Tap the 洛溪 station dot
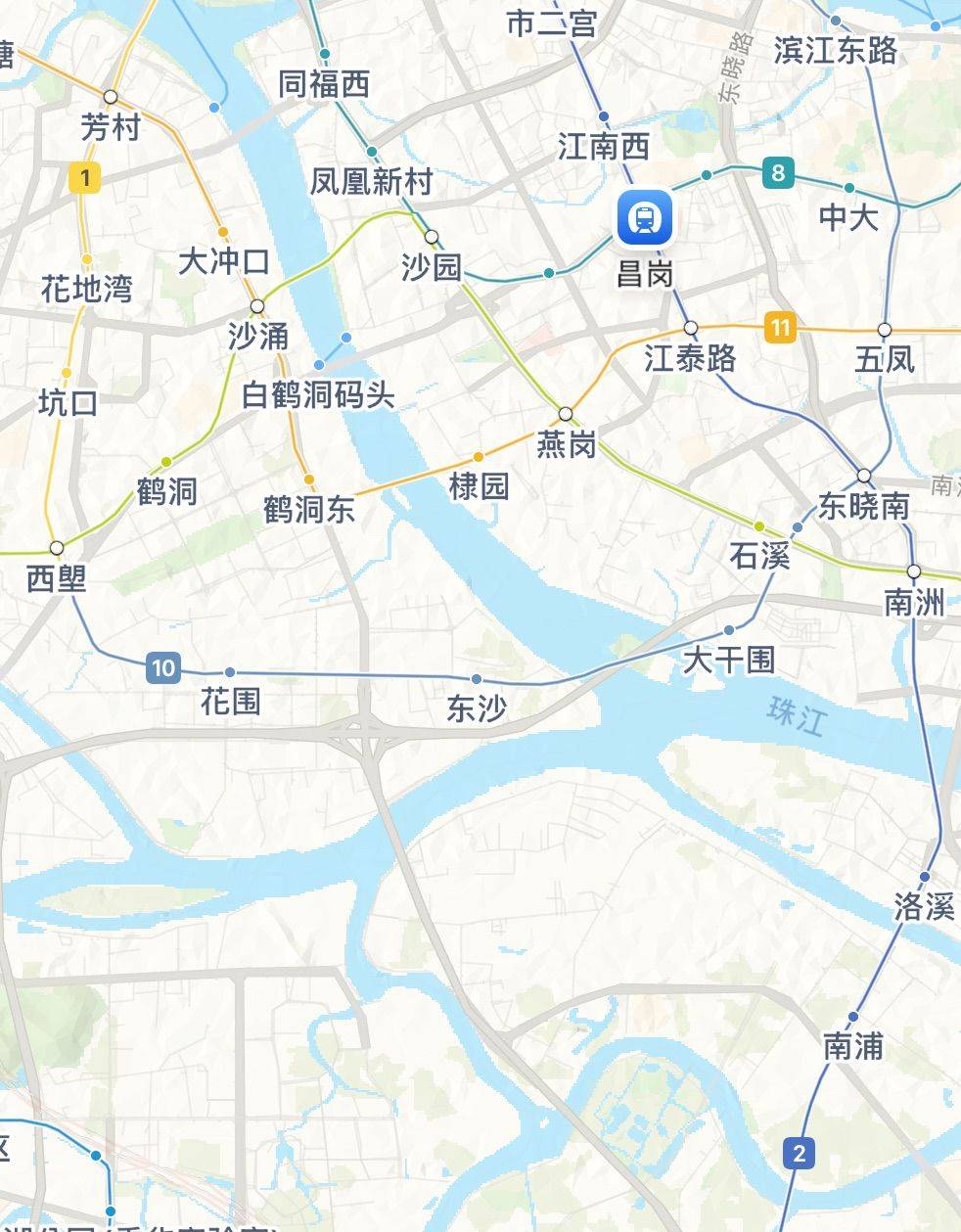Screen dimensions: 961x1232 pos(925,876)
